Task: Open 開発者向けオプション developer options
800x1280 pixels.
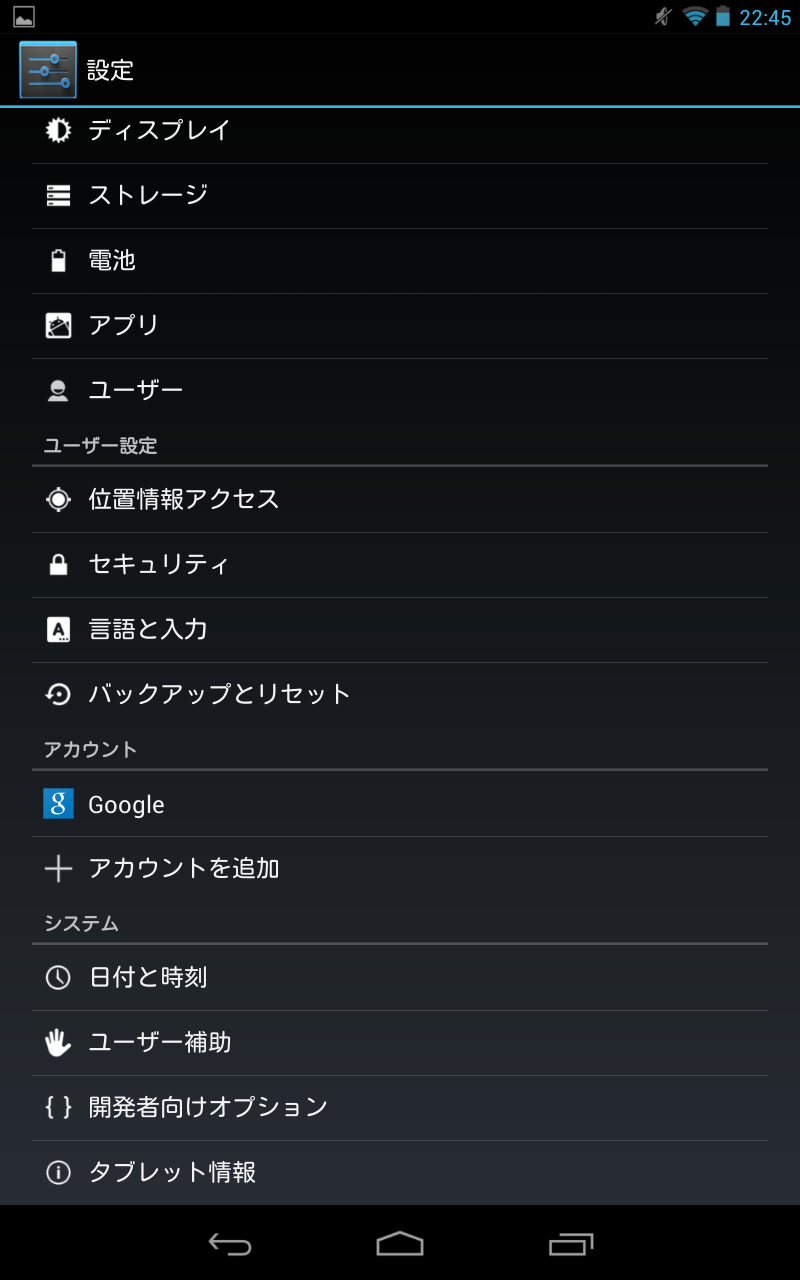Action: pos(208,1107)
